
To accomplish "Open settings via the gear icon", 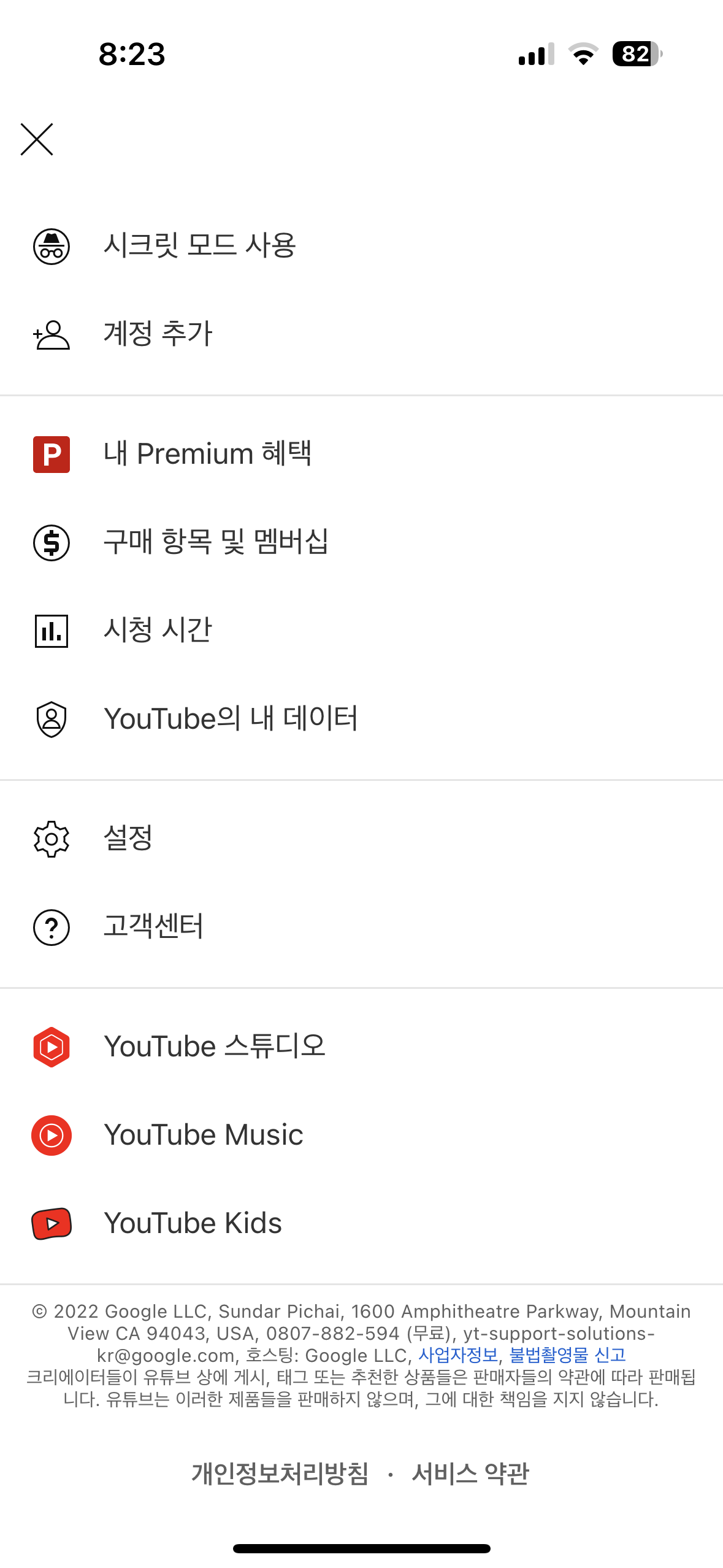I will (52, 839).
